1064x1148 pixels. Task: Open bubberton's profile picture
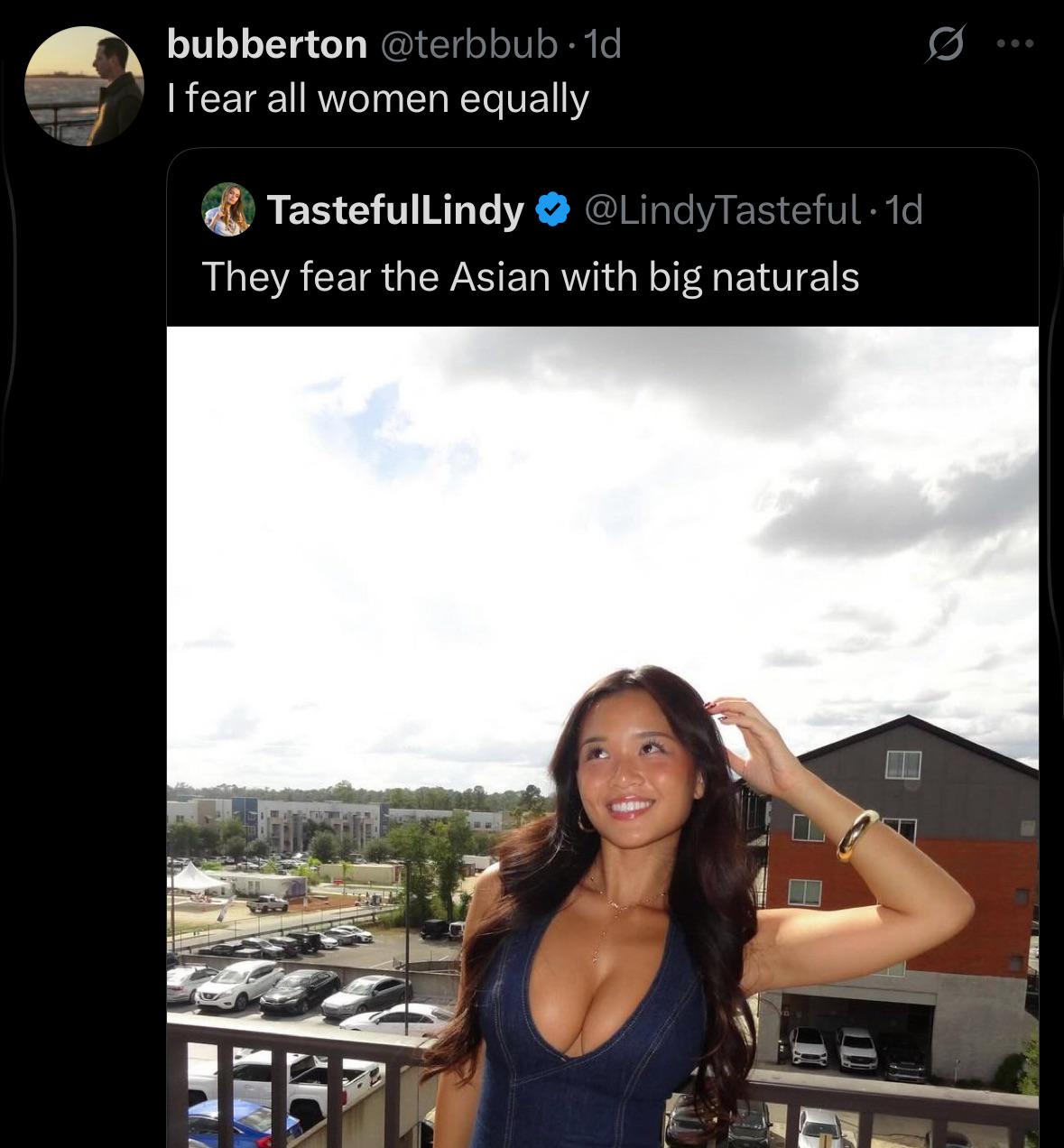coord(84,86)
